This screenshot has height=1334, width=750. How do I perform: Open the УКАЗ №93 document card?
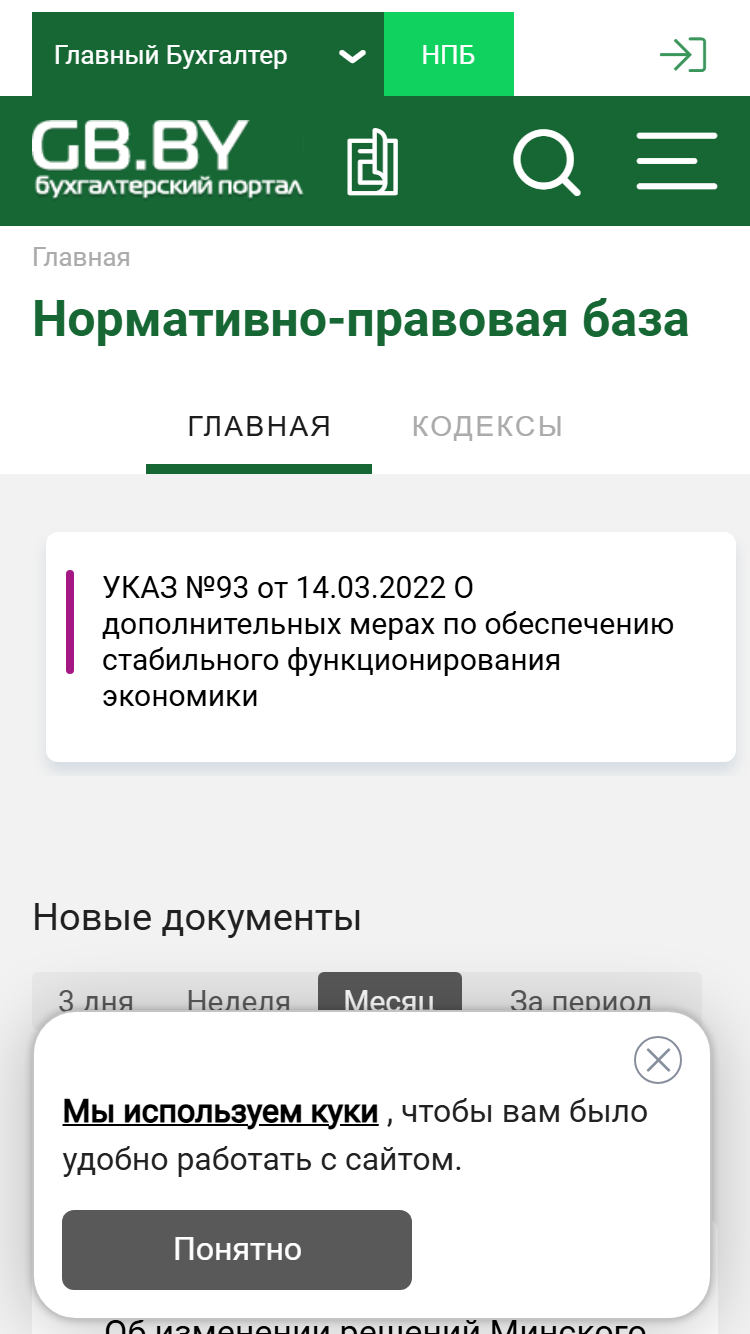[391, 647]
